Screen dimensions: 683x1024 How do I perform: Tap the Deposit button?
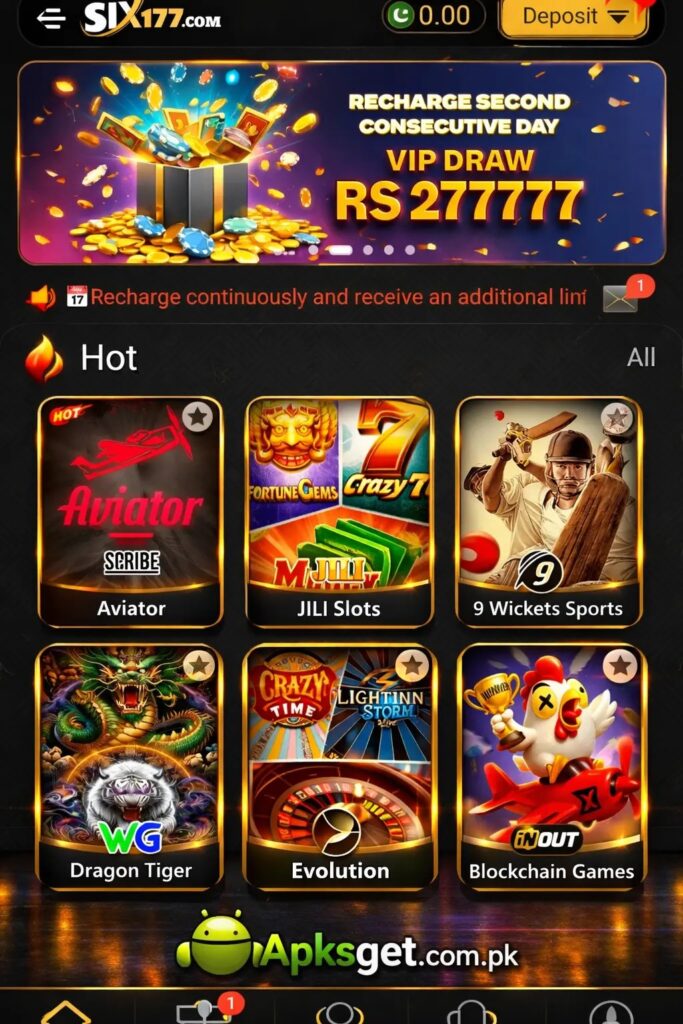[574, 17]
